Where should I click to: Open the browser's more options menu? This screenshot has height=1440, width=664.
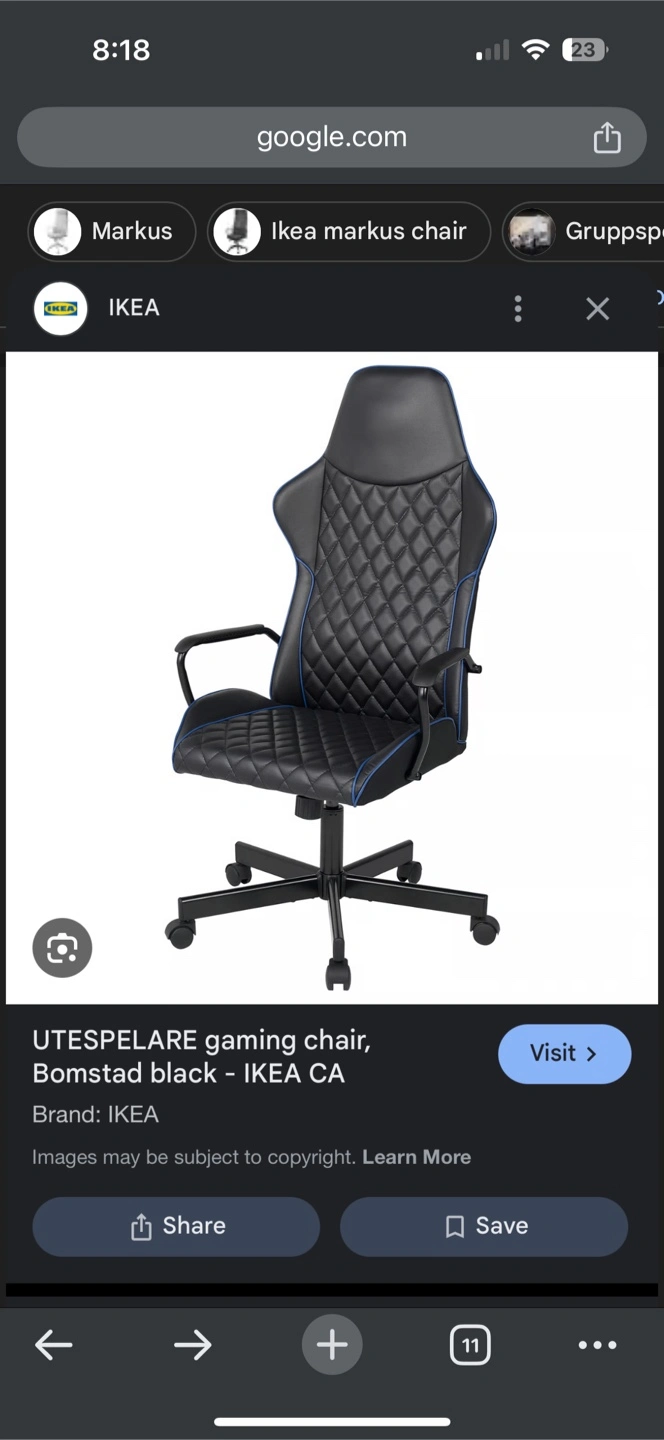pos(598,1345)
